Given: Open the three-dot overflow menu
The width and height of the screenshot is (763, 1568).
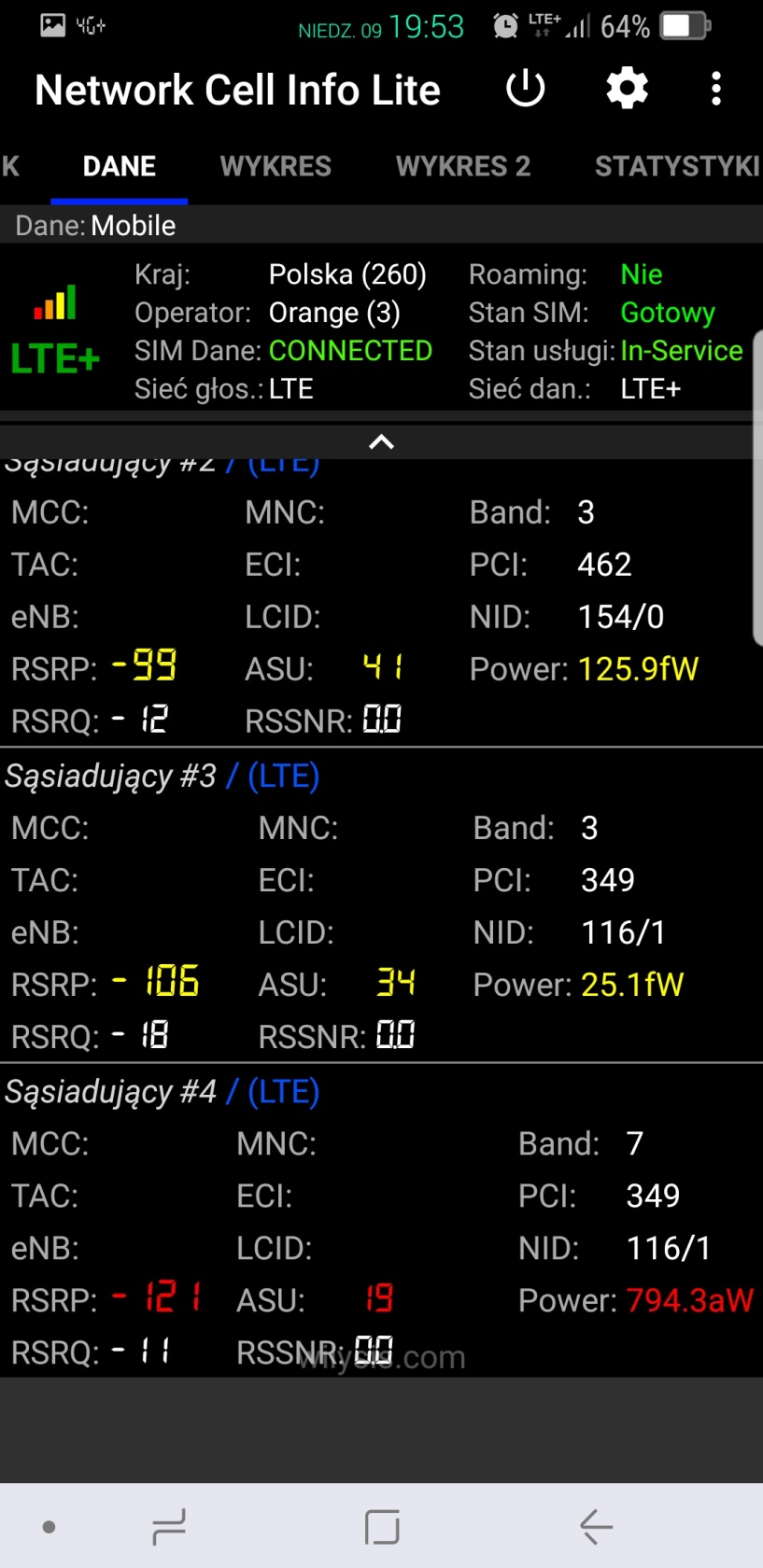Looking at the screenshot, I should click(716, 89).
